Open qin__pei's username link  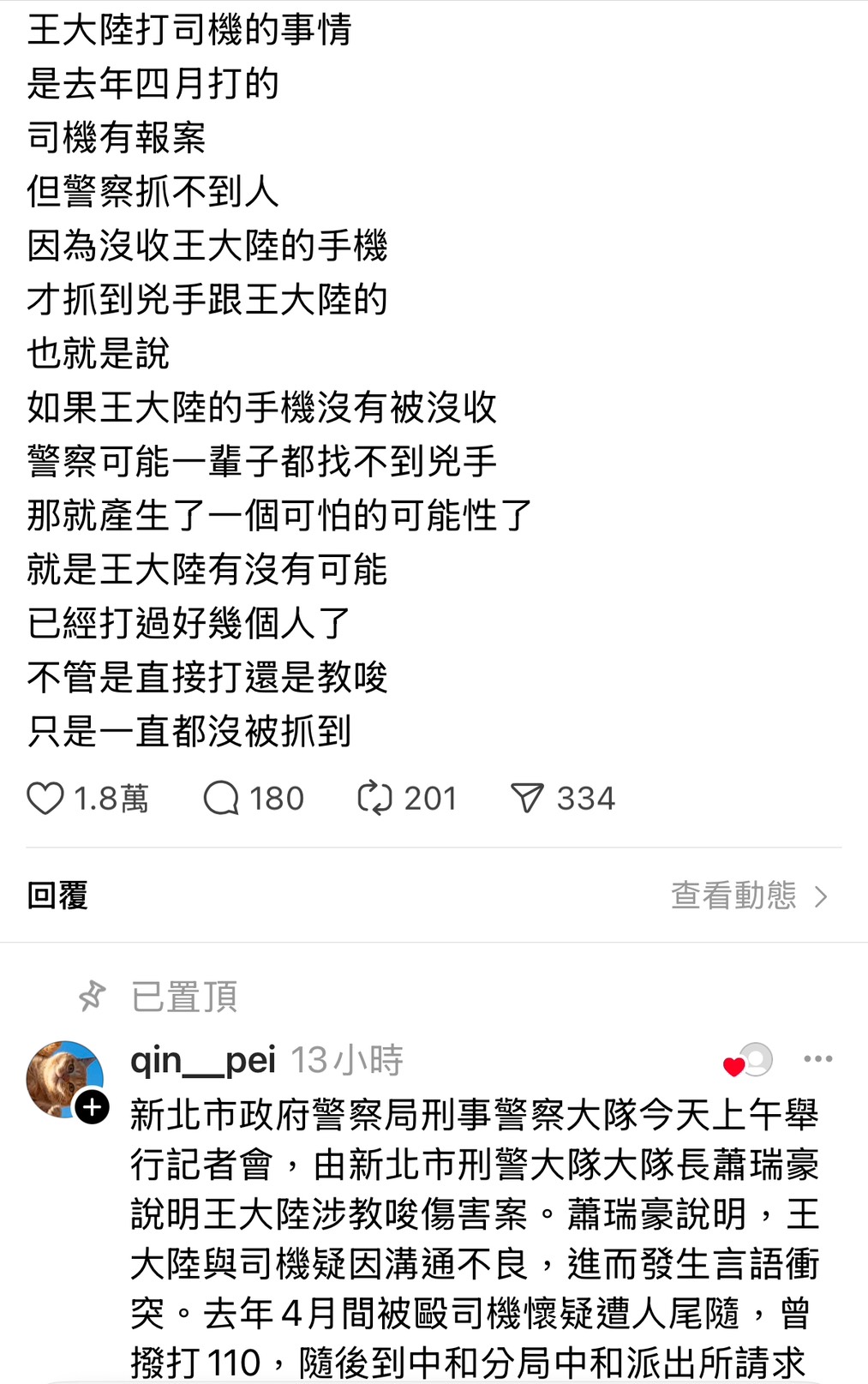(203, 1061)
